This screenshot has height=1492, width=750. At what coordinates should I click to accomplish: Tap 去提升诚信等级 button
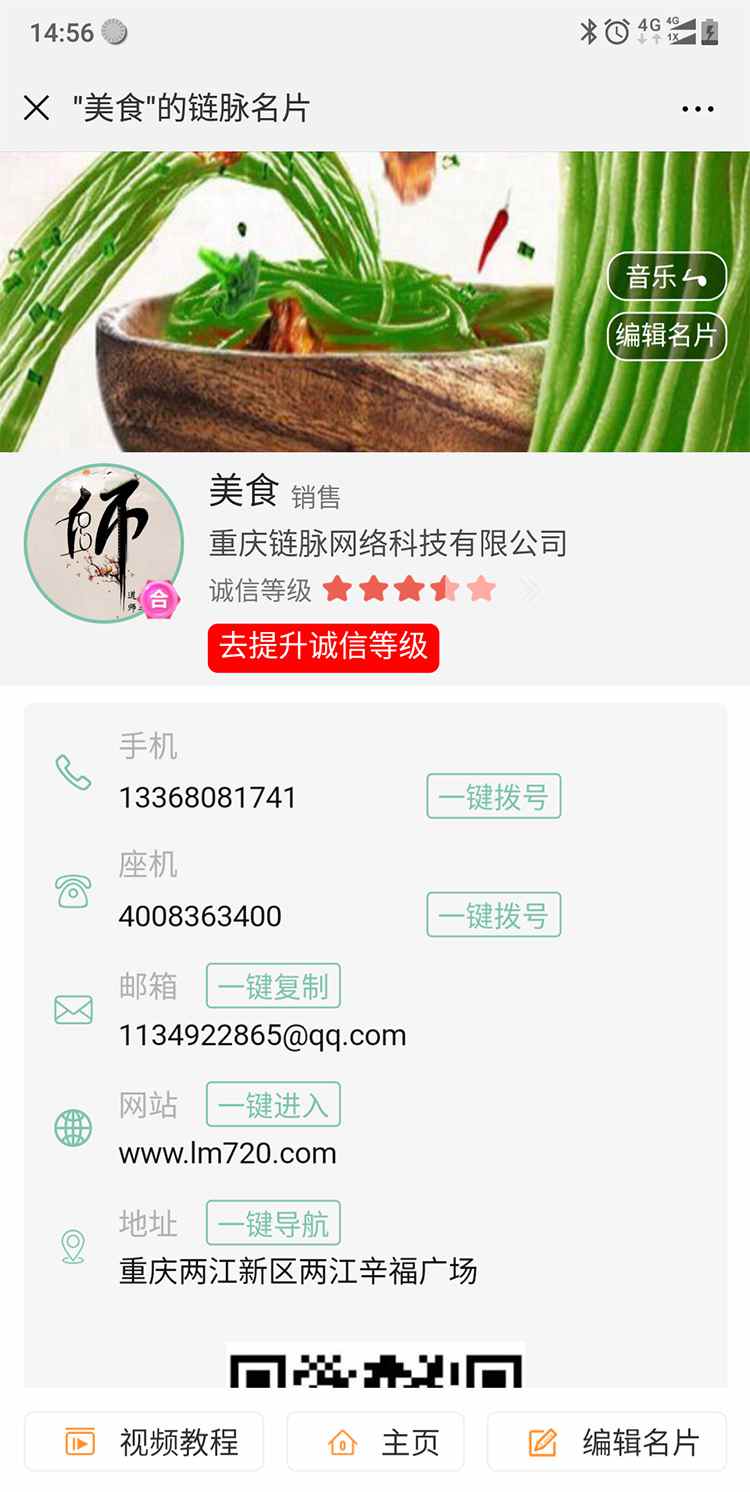[x=323, y=647]
